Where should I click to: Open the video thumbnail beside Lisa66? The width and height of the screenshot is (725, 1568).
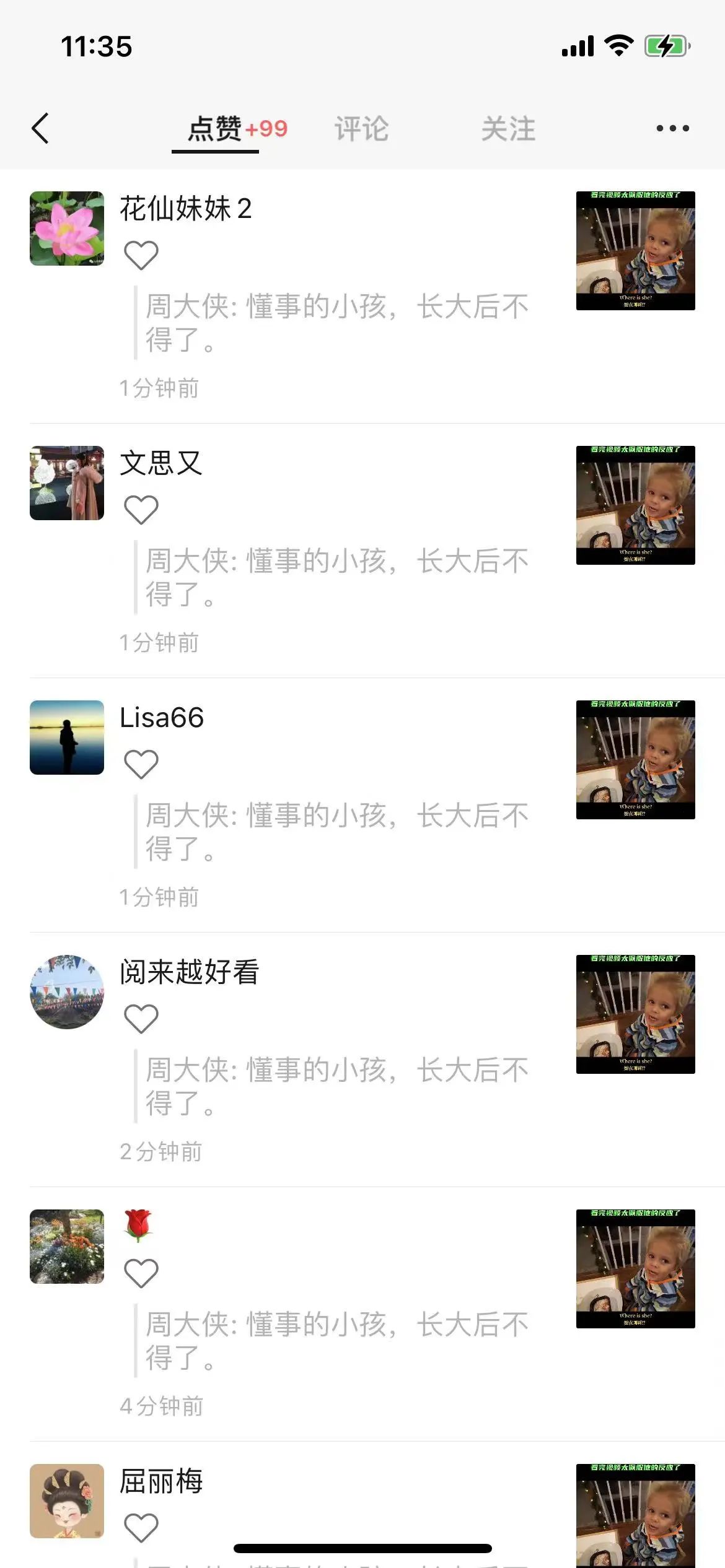[635, 760]
